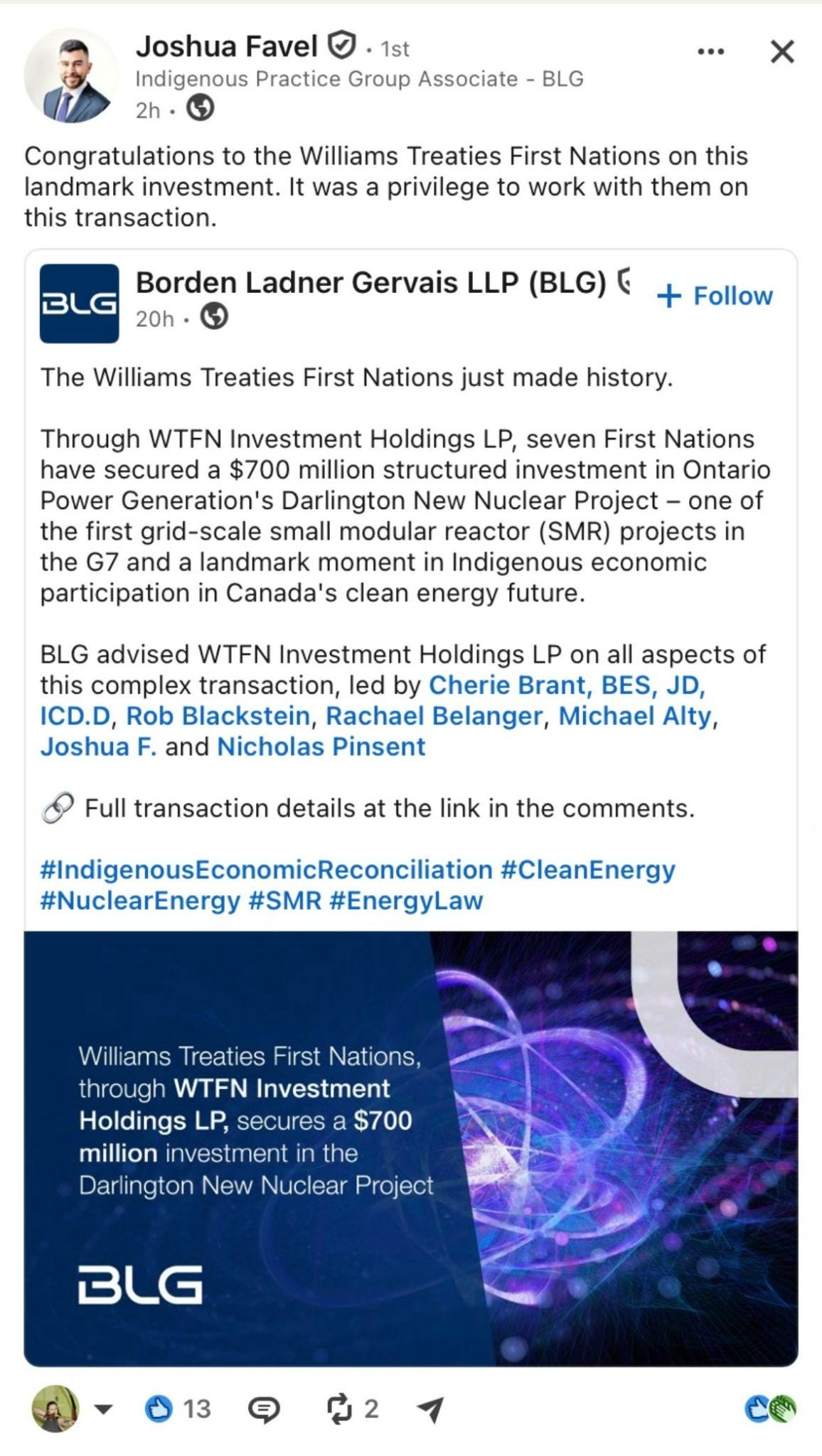Screen dimensions: 822x1456
Task: Send this post via the arrow icon
Action: tap(431, 1408)
